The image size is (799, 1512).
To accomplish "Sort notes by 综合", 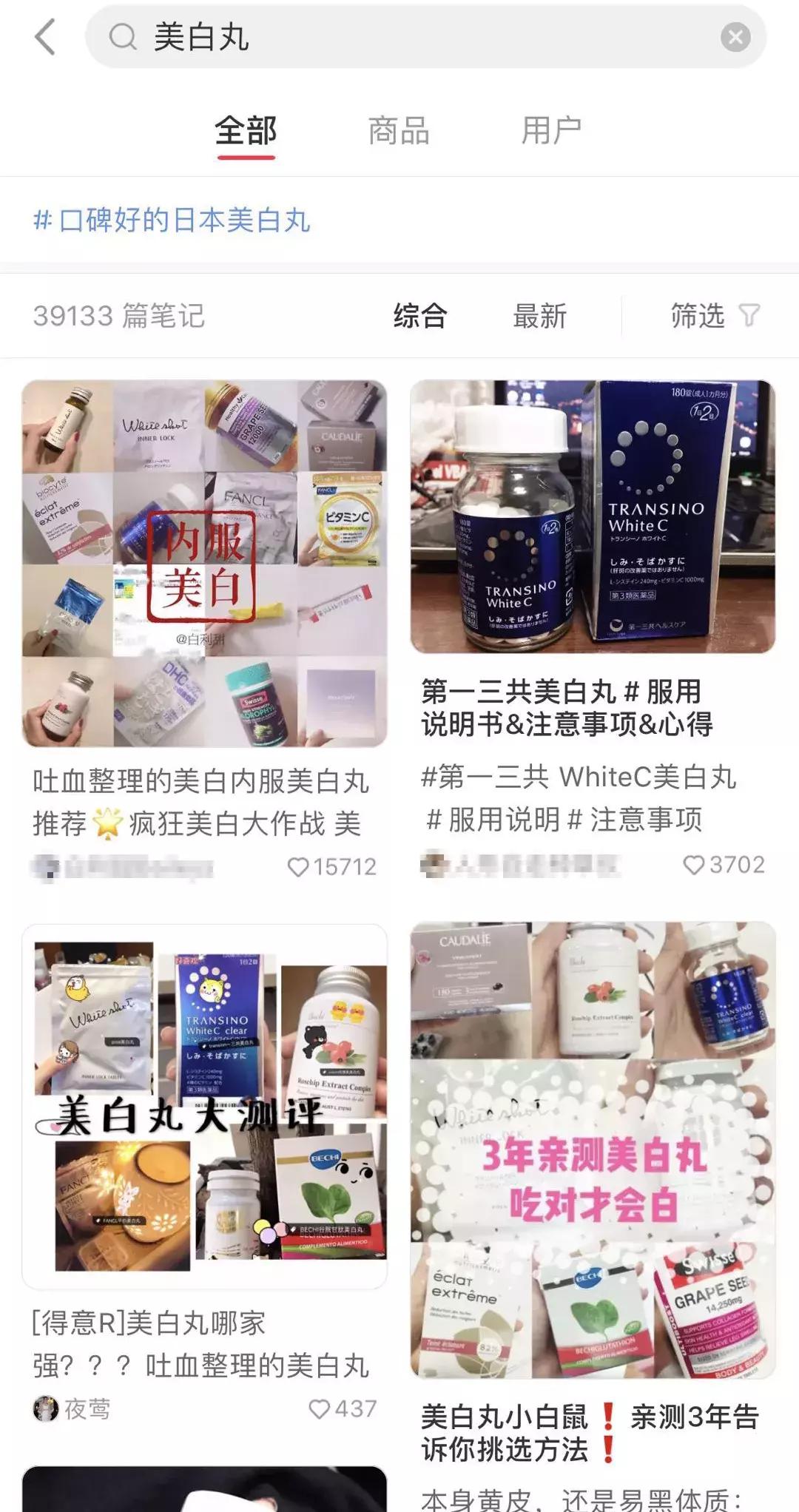I will coord(419,317).
